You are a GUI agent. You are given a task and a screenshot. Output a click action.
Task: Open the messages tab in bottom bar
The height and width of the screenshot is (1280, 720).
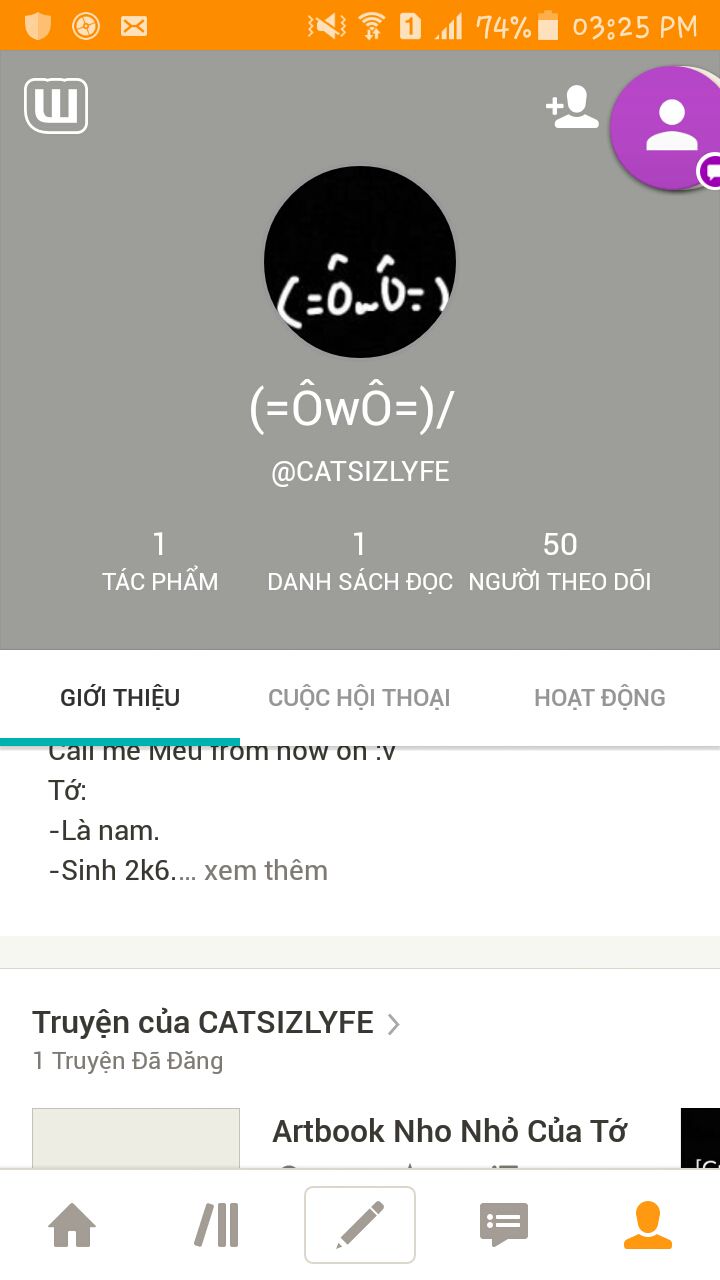point(503,1225)
